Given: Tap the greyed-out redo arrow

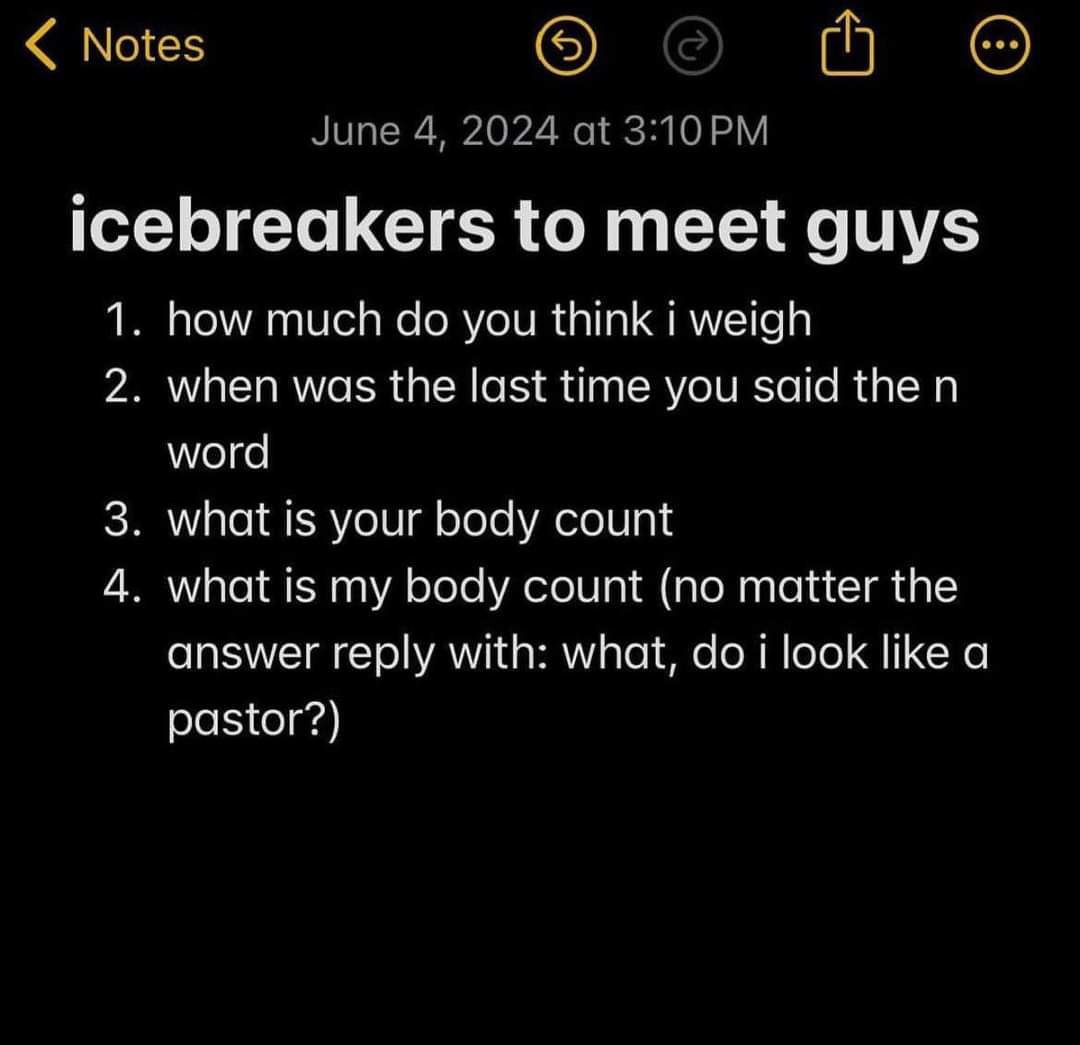Looking at the screenshot, I should [x=692, y=47].
